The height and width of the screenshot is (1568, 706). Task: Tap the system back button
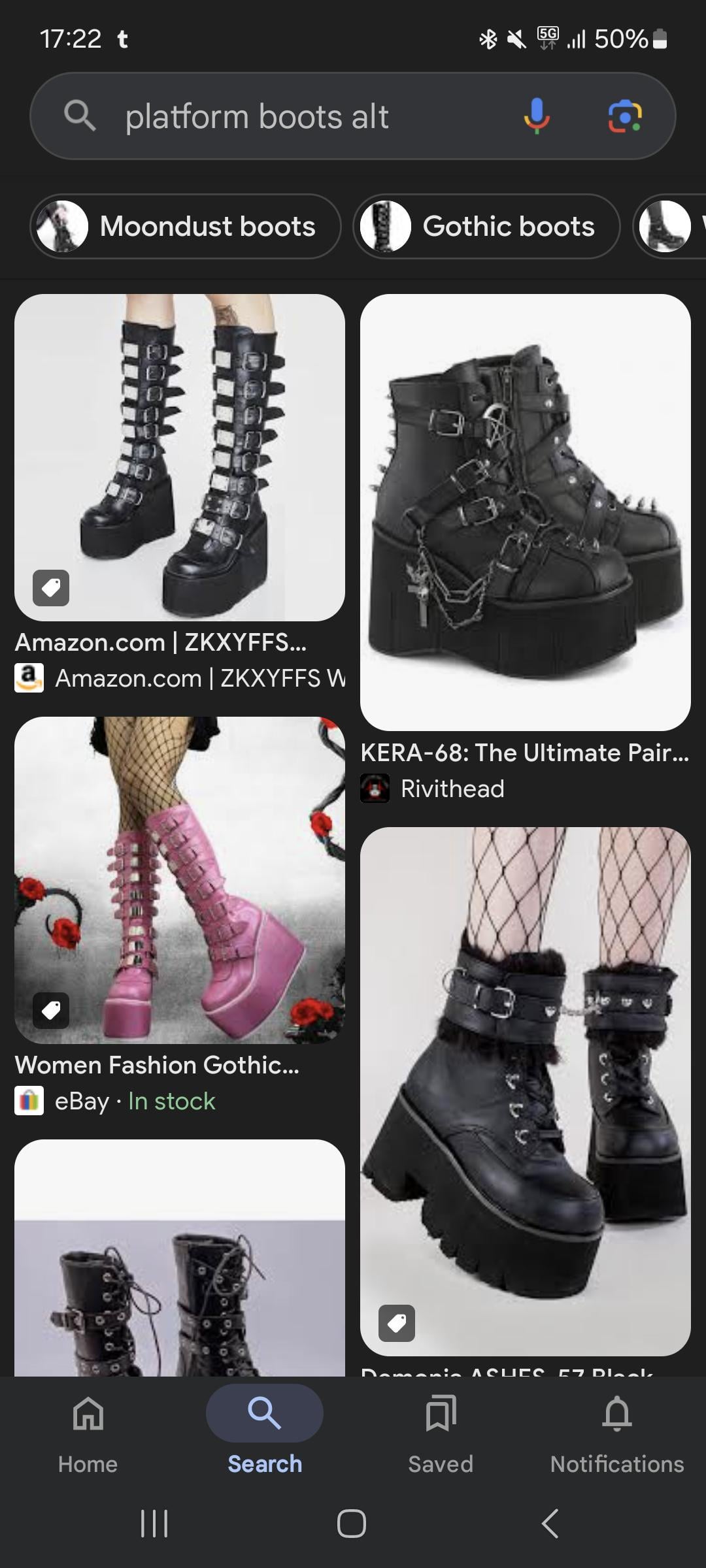coord(550,1524)
